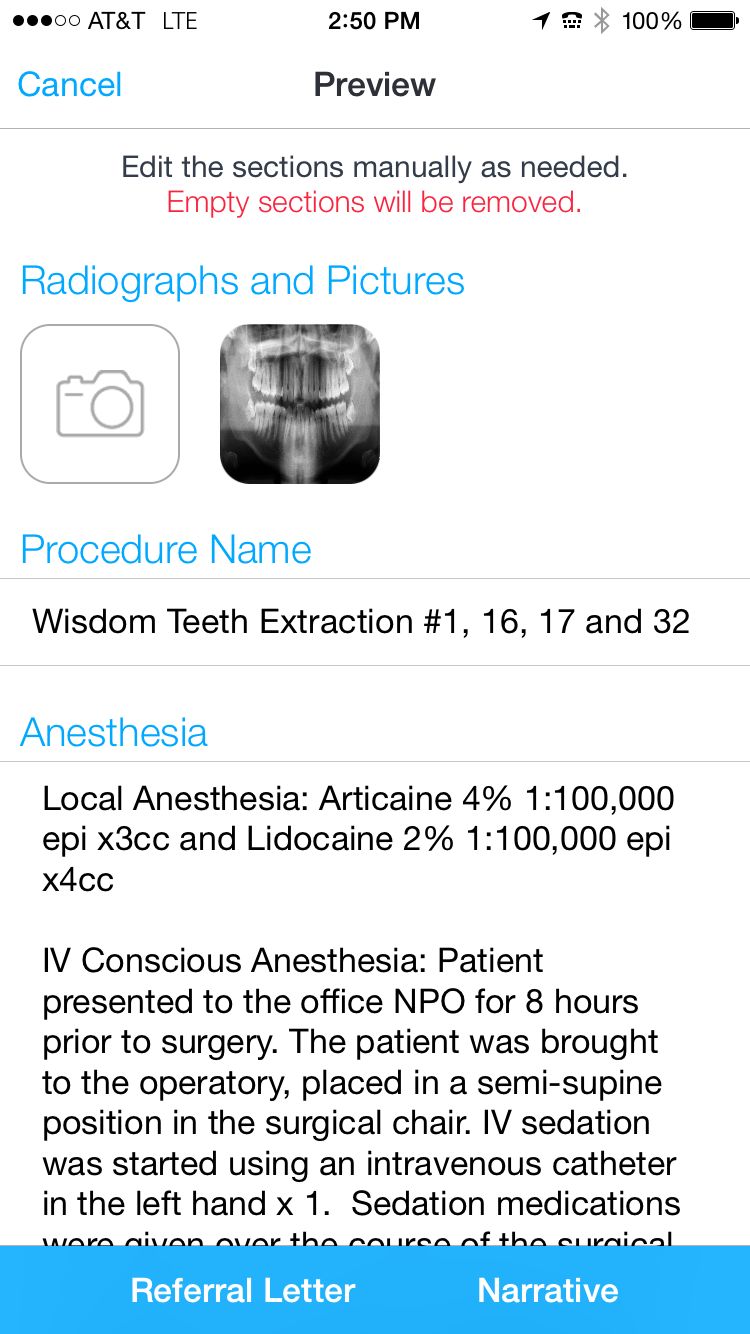This screenshot has width=750, height=1334.
Task: Generate the Referral Letter
Action: tap(243, 1290)
